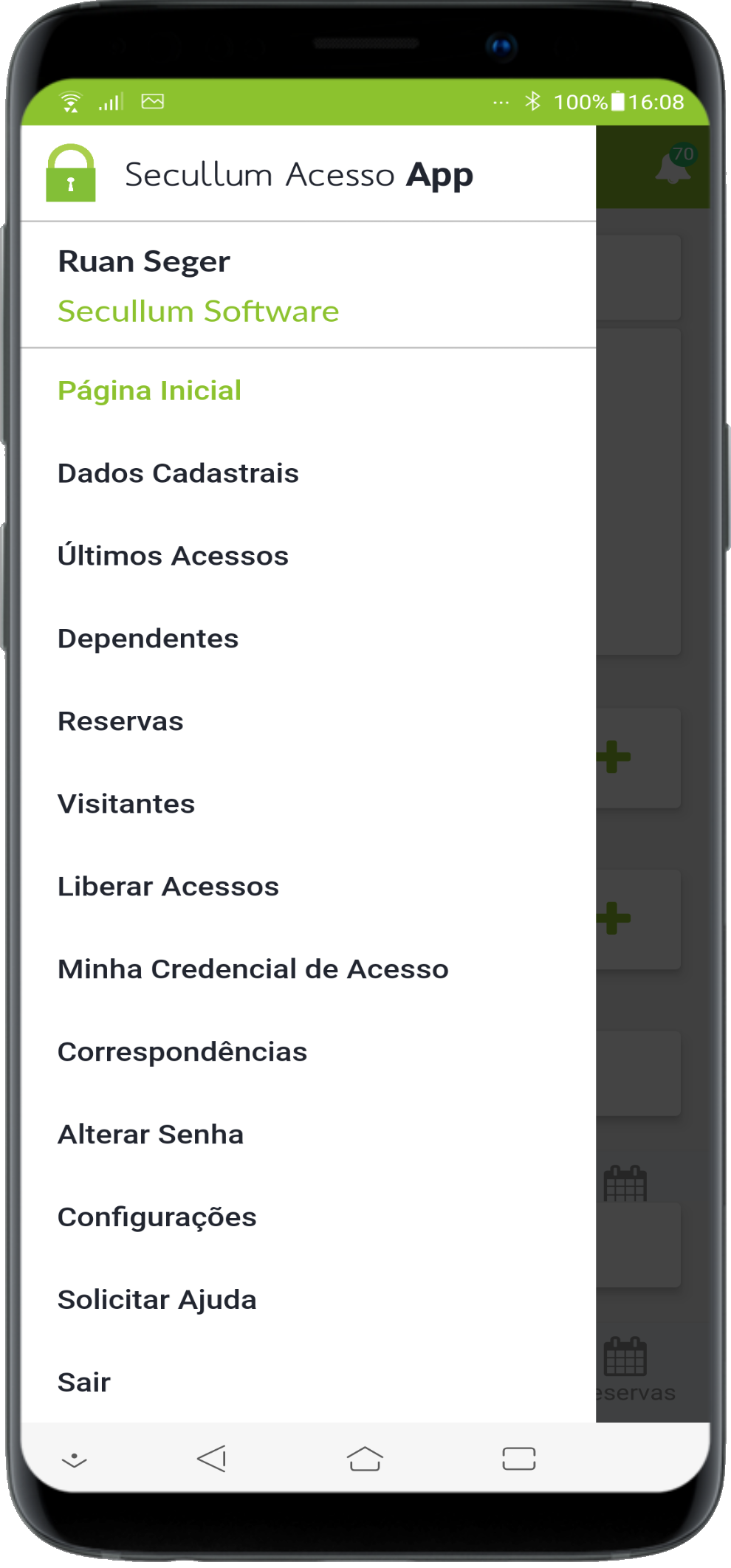Open the Dependentes section
The height and width of the screenshot is (1568, 731).
(148, 639)
